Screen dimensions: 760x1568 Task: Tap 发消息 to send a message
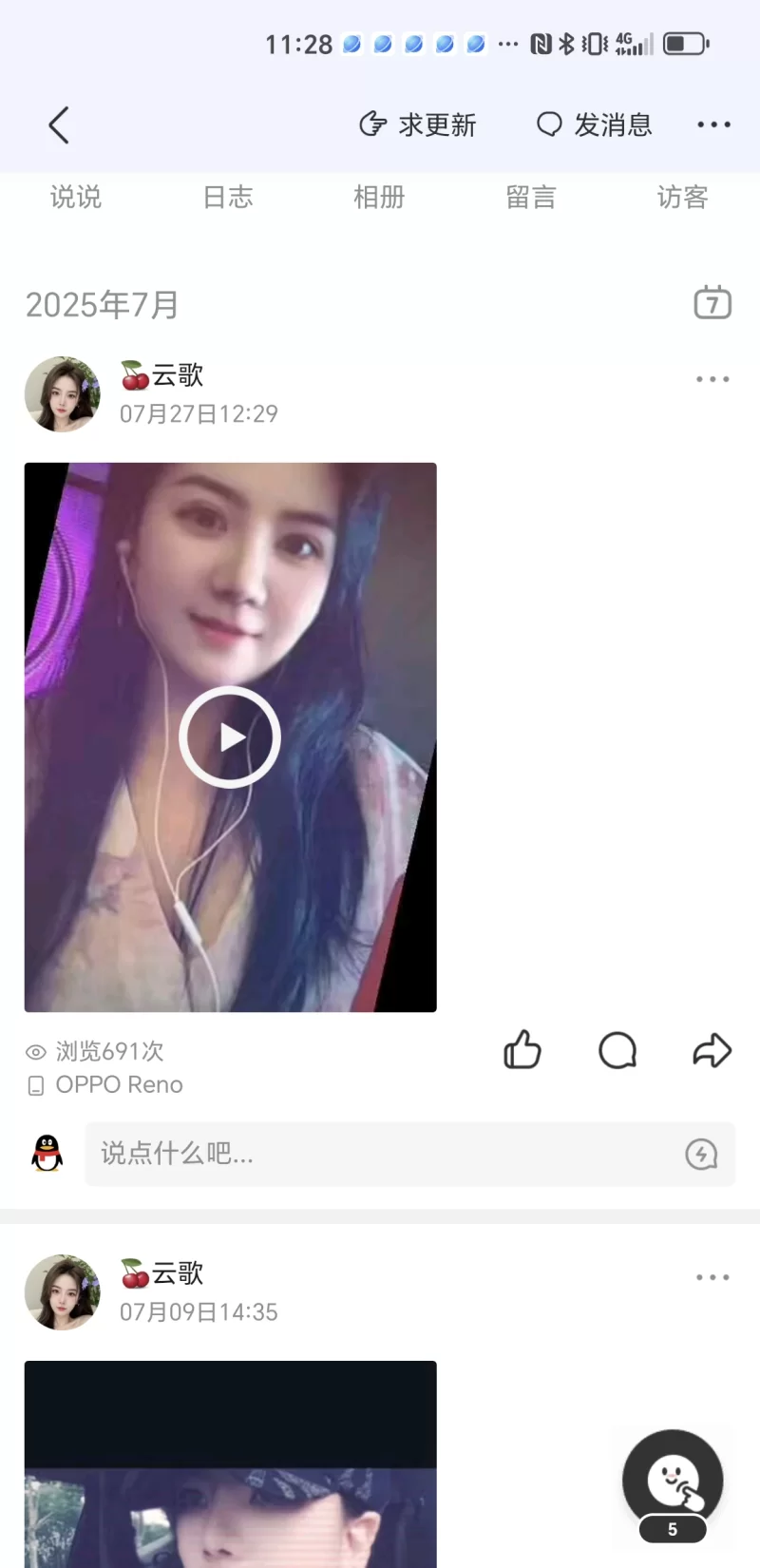[x=595, y=124]
